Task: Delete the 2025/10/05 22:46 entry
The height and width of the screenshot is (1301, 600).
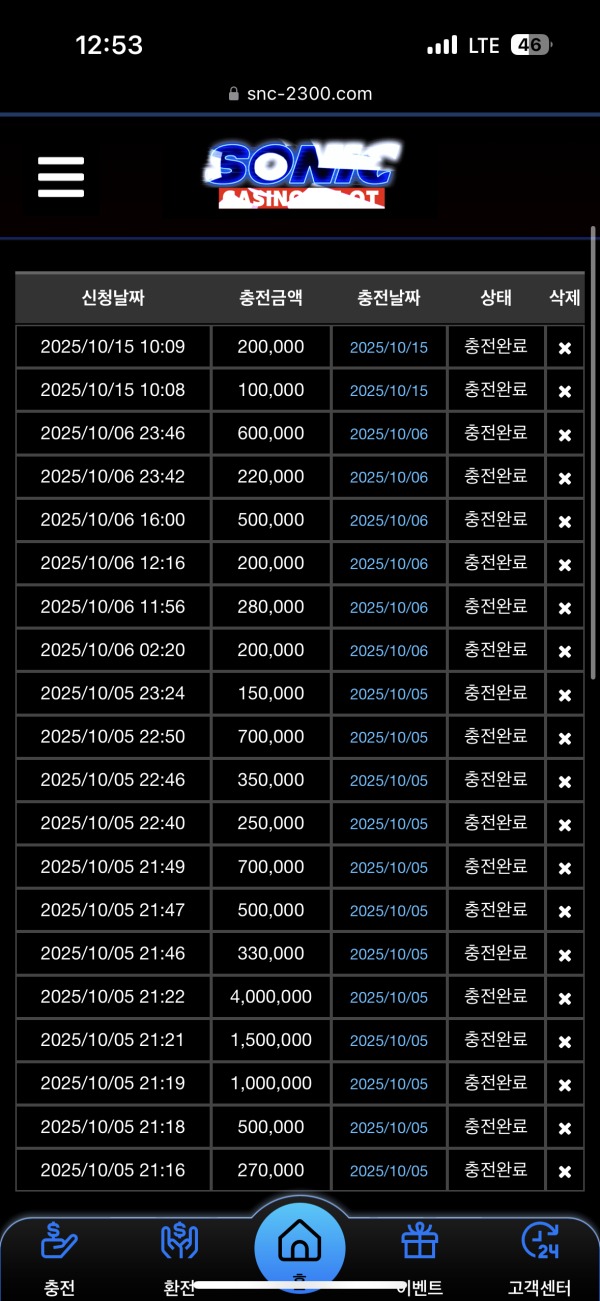Action: pyautogui.click(x=565, y=781)
